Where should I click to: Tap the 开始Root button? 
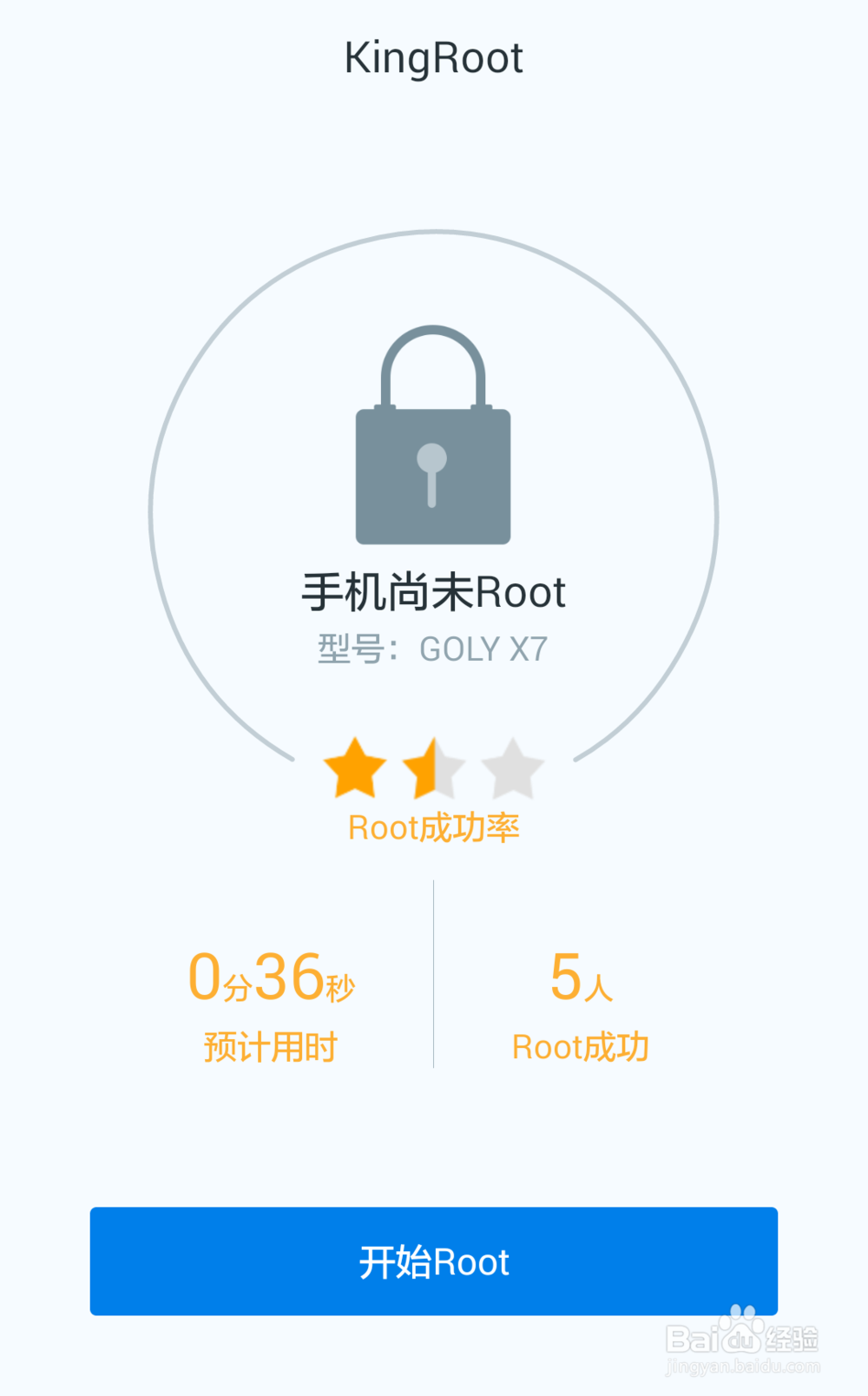(x=434, y=1261)
